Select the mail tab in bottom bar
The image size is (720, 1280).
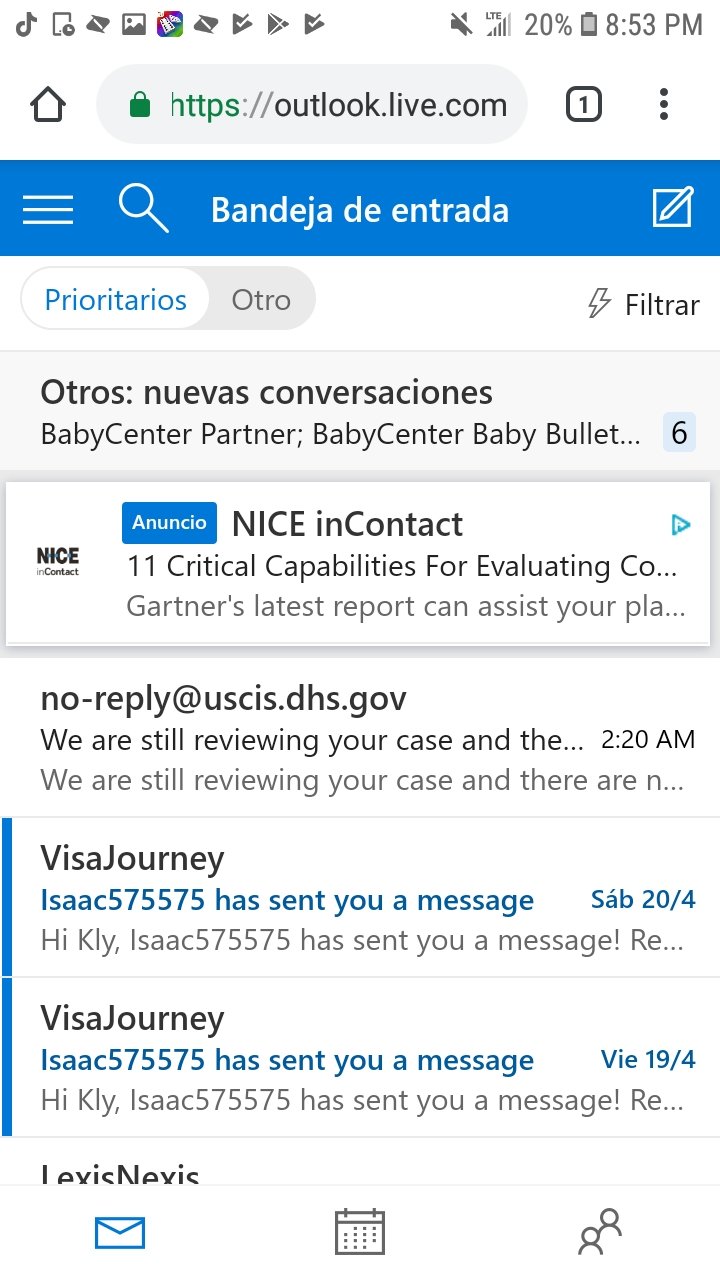[x=120, y=1233]
